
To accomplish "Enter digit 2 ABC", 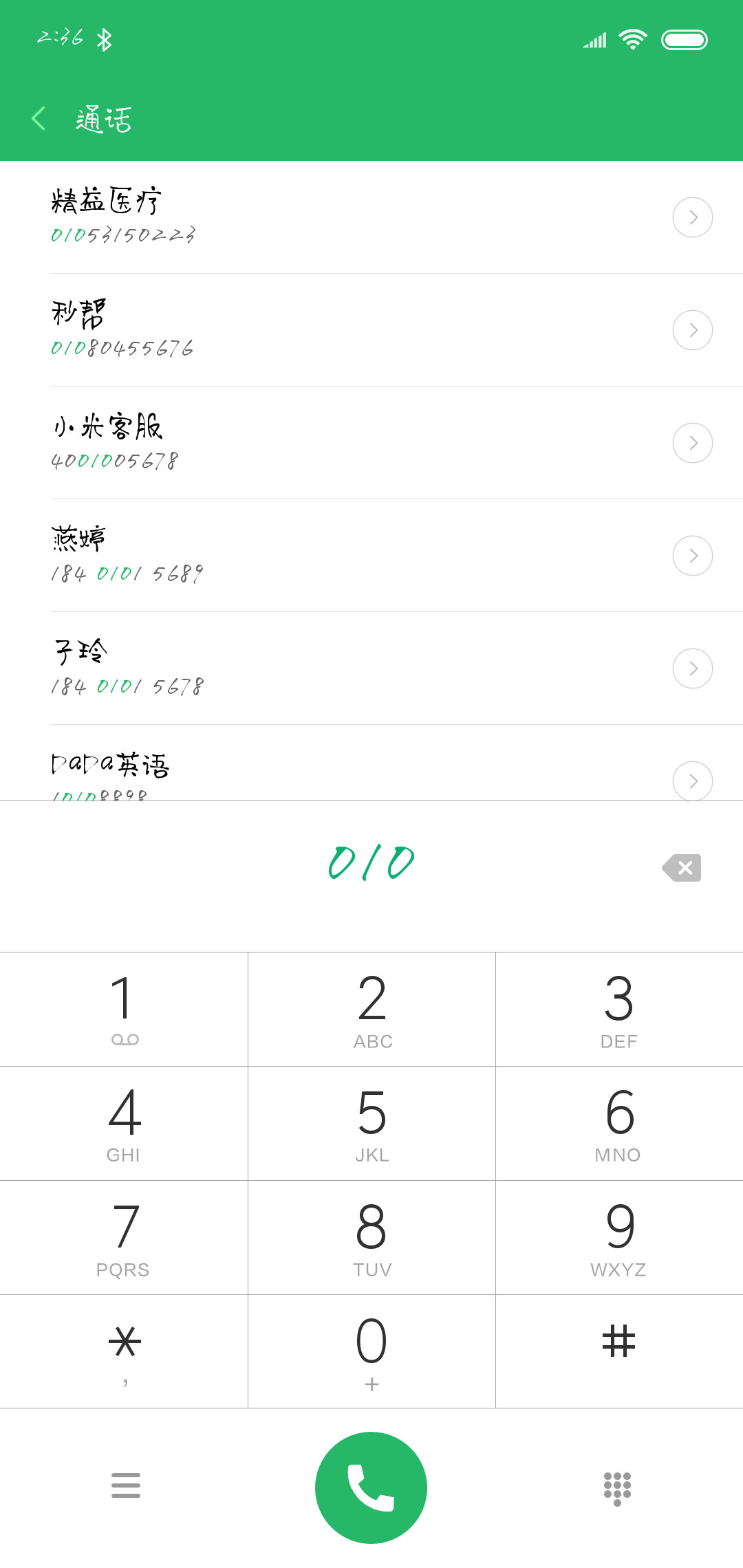I will pos(371,1009).
